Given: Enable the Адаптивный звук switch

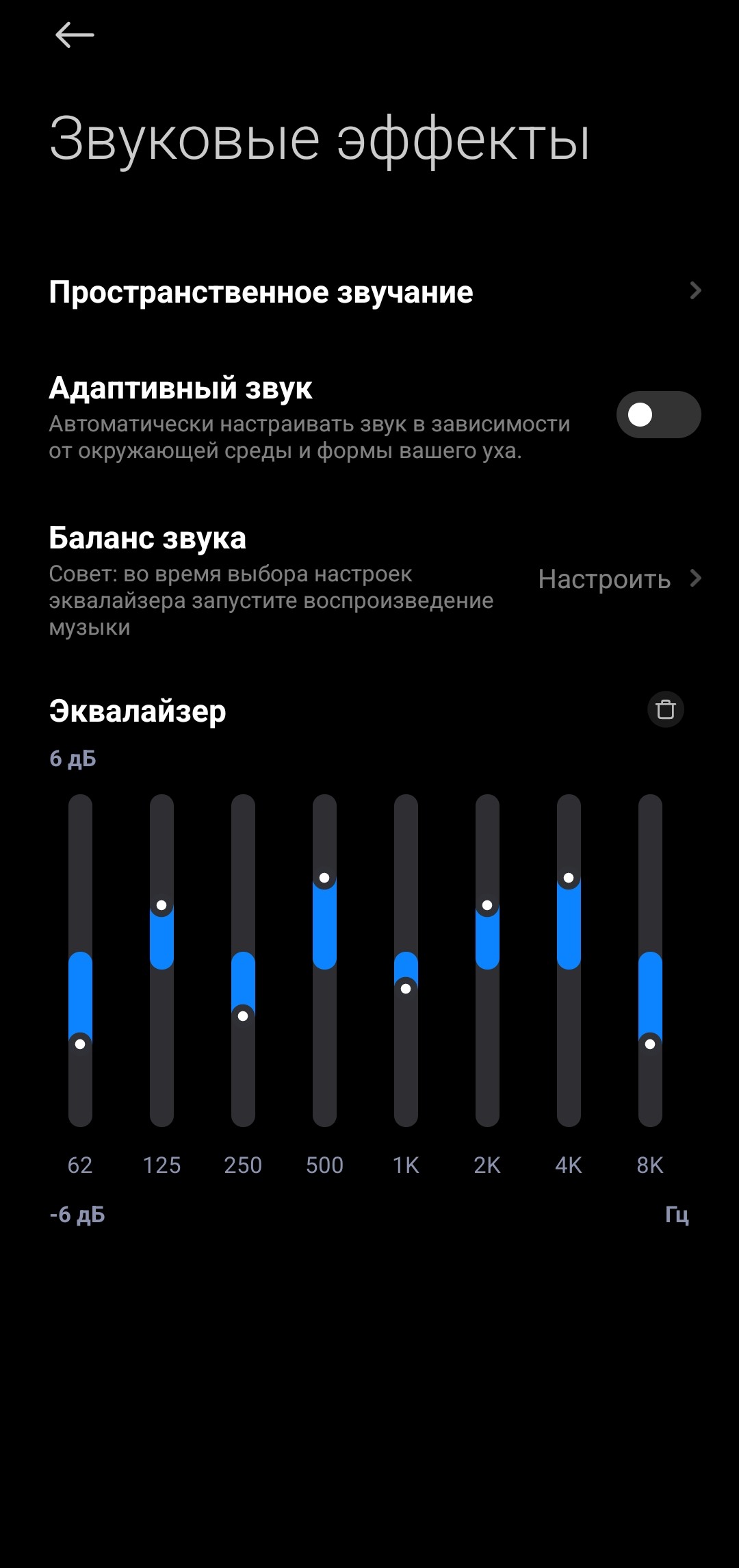Looking at the screenshot, I should tap(658, 415).
